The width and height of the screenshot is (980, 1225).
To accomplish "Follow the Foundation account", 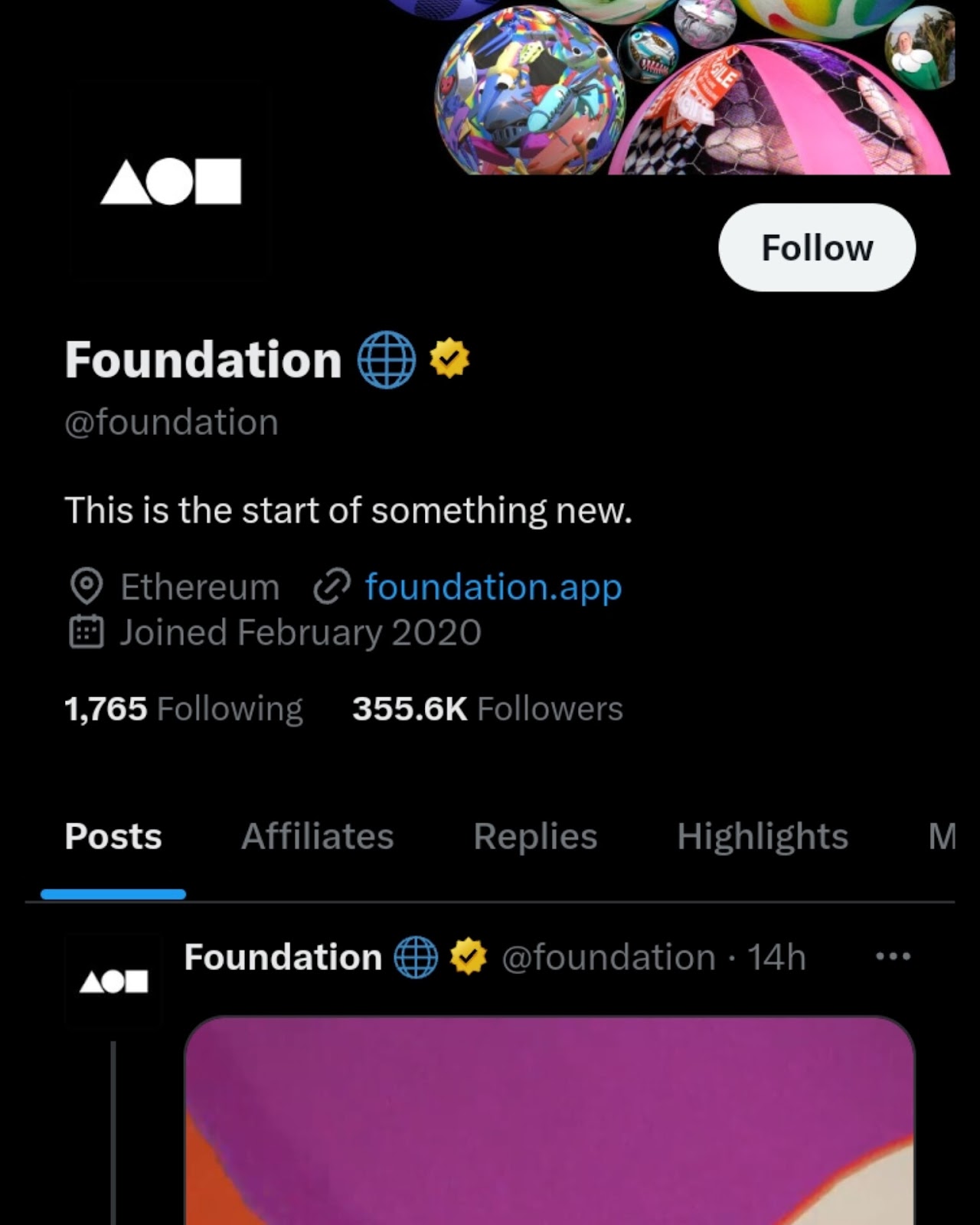I will point(816,247).
